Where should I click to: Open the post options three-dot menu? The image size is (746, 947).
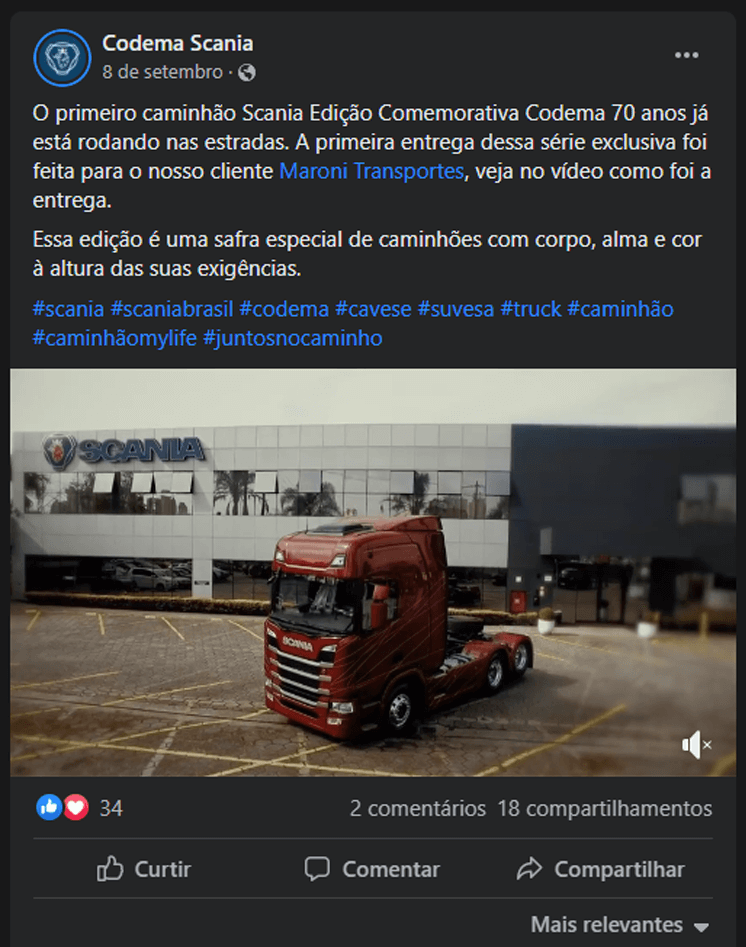686,55
